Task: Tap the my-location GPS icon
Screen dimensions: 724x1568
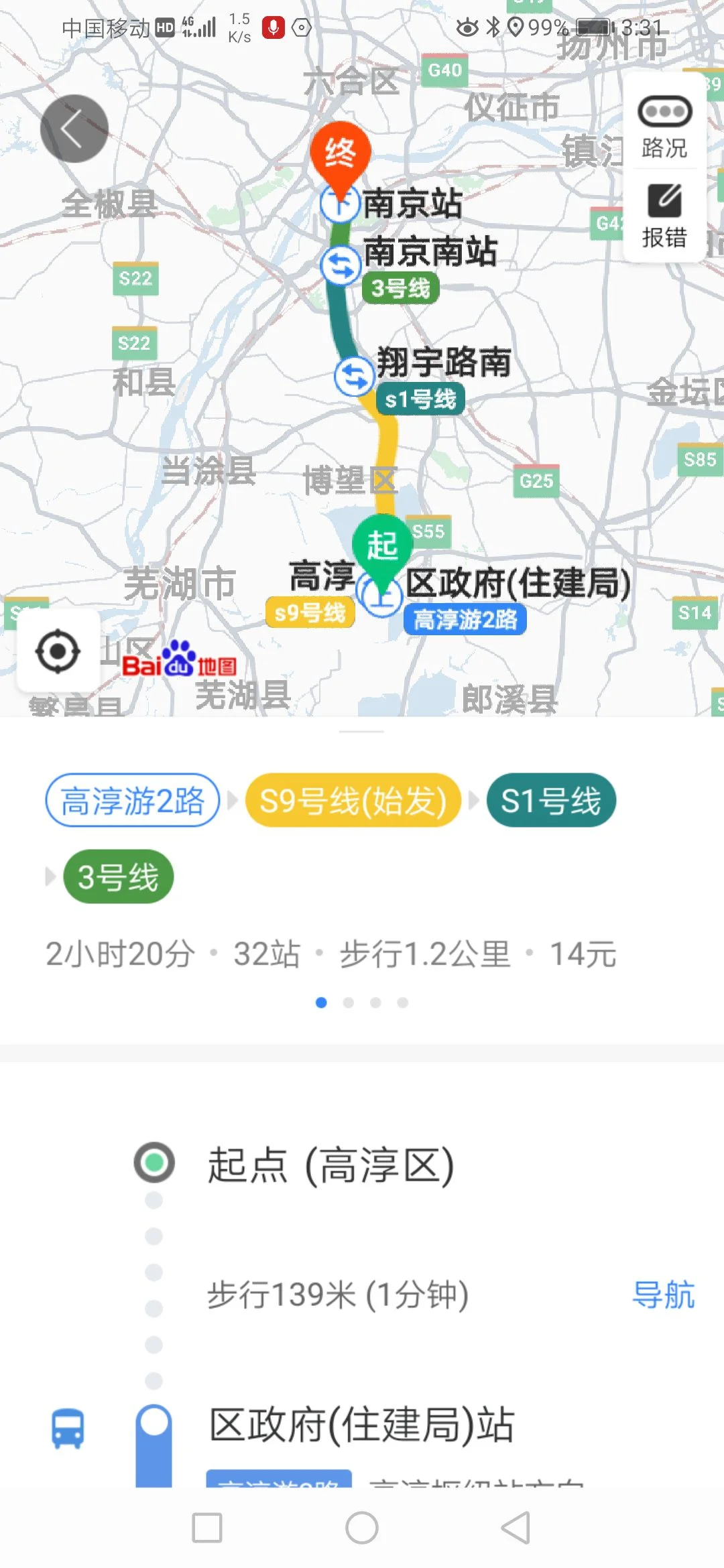Action: pyautogui.click(x=59, y=653)
